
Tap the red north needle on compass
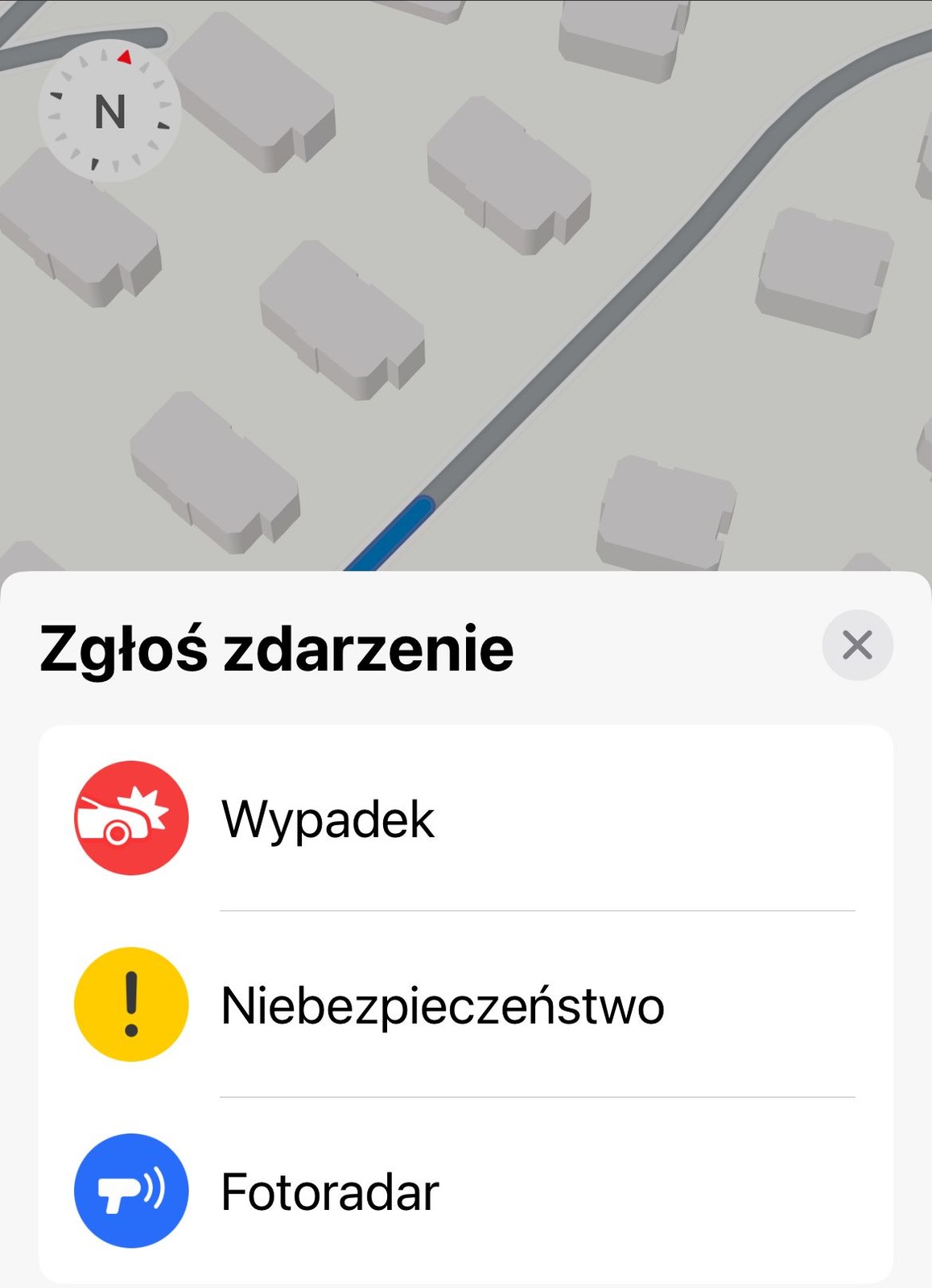[122, 55]
